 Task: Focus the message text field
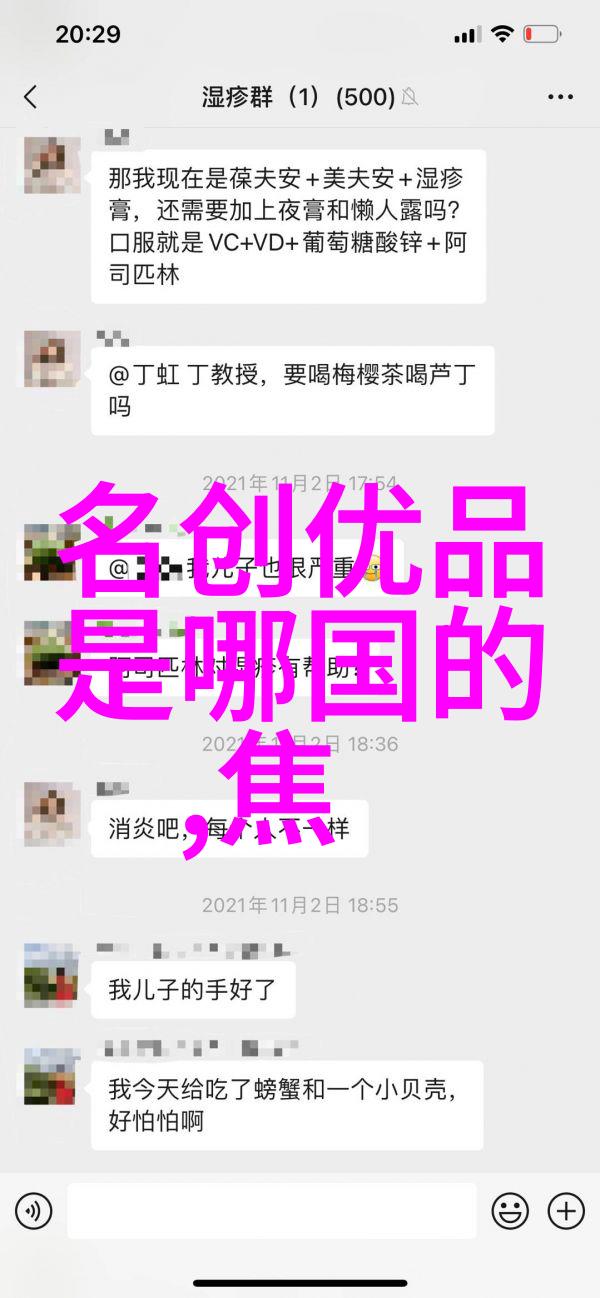click(x=272, y=1211)
